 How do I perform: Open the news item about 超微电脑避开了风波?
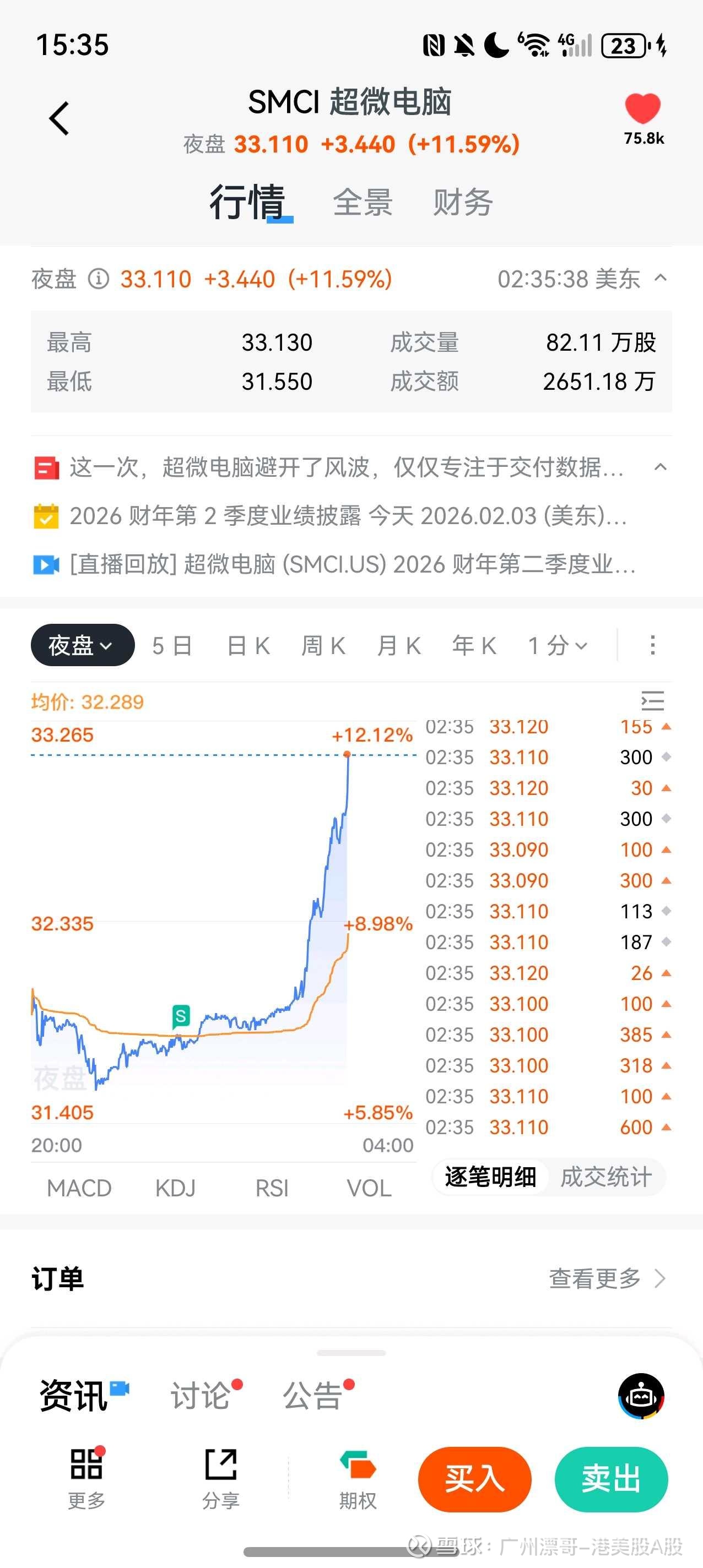tap(346, 467)
